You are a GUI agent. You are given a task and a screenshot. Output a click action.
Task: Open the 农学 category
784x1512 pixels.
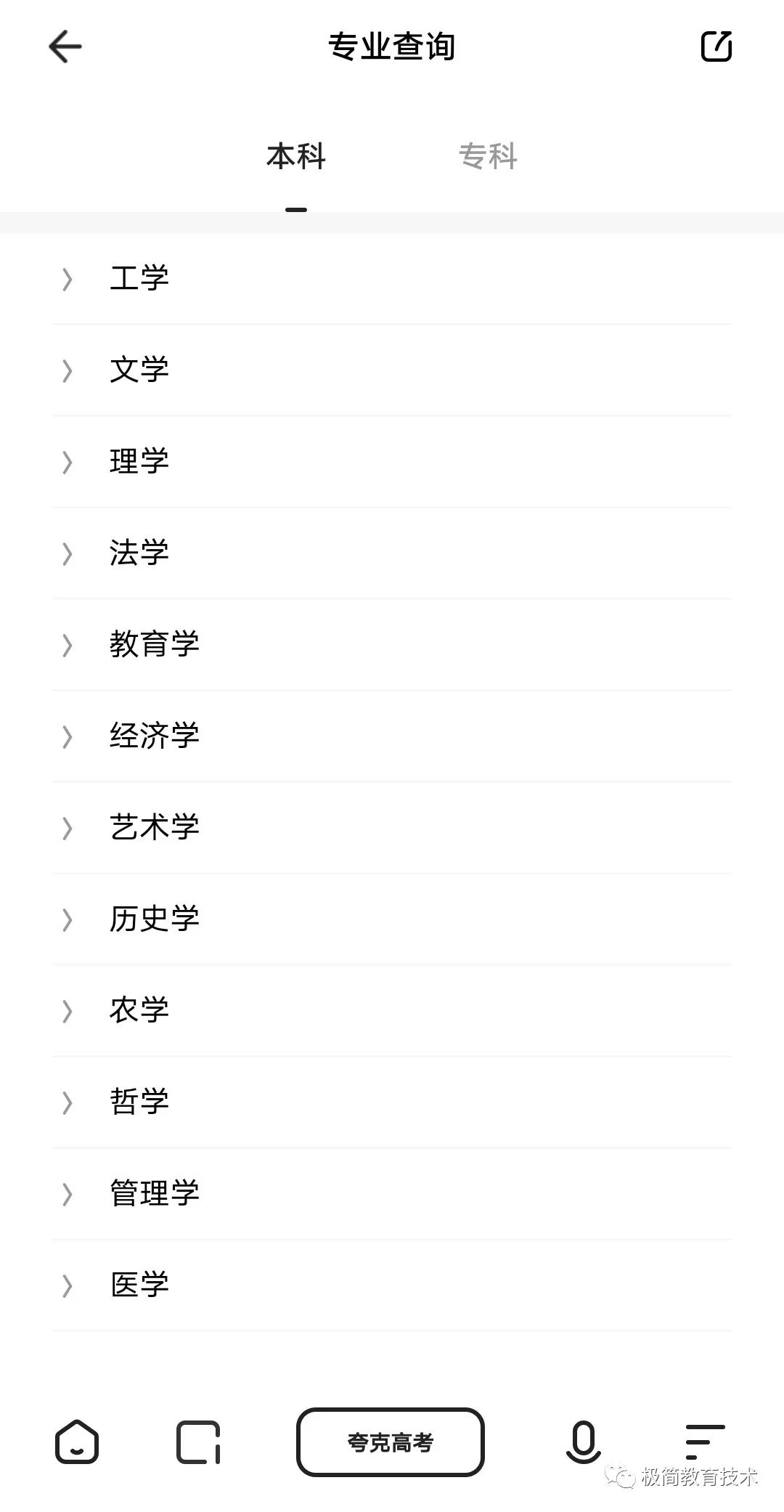(392, 1011)
